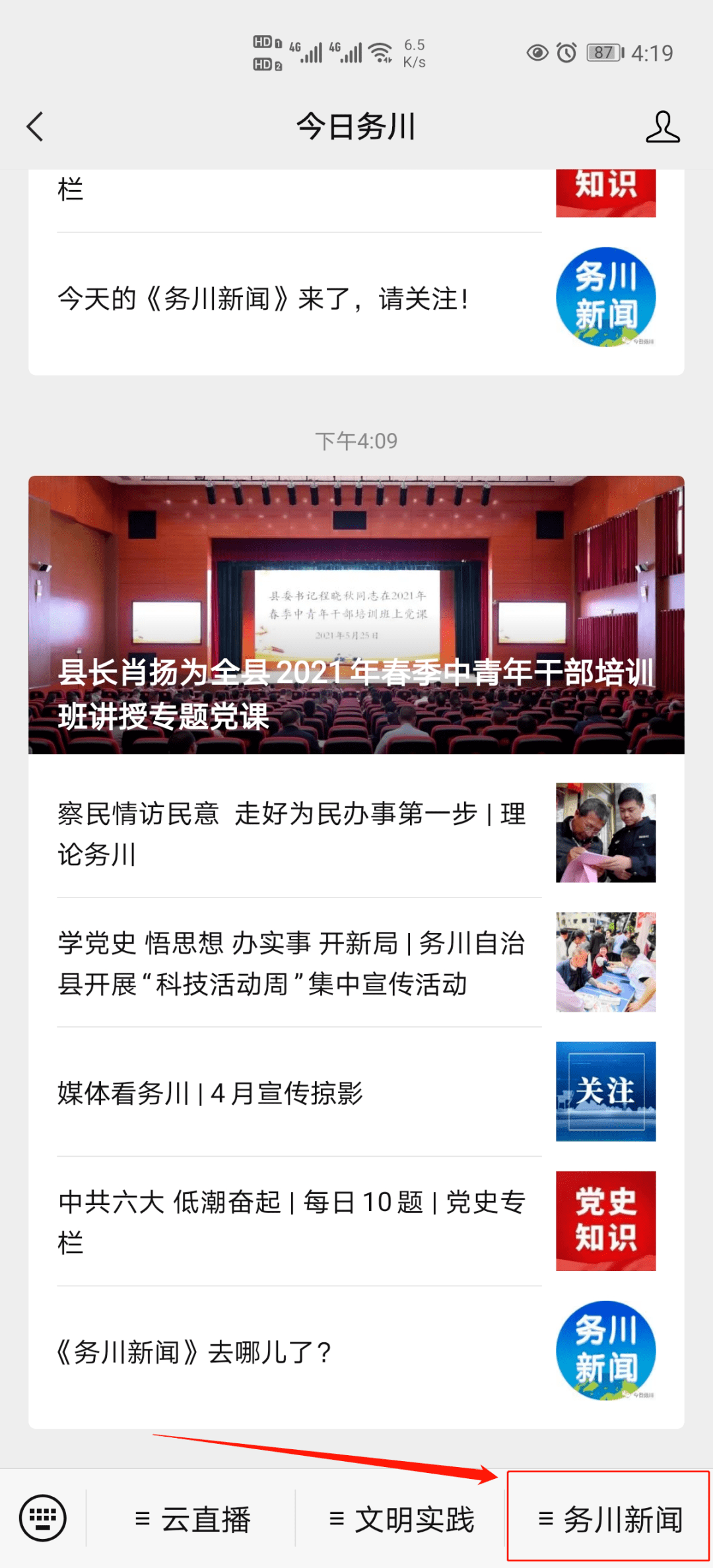Open the 科技活动周 集中宣传活动 article
This screenshot has width=713, height=1568.
pyautogui.click(x=356, y=962)
